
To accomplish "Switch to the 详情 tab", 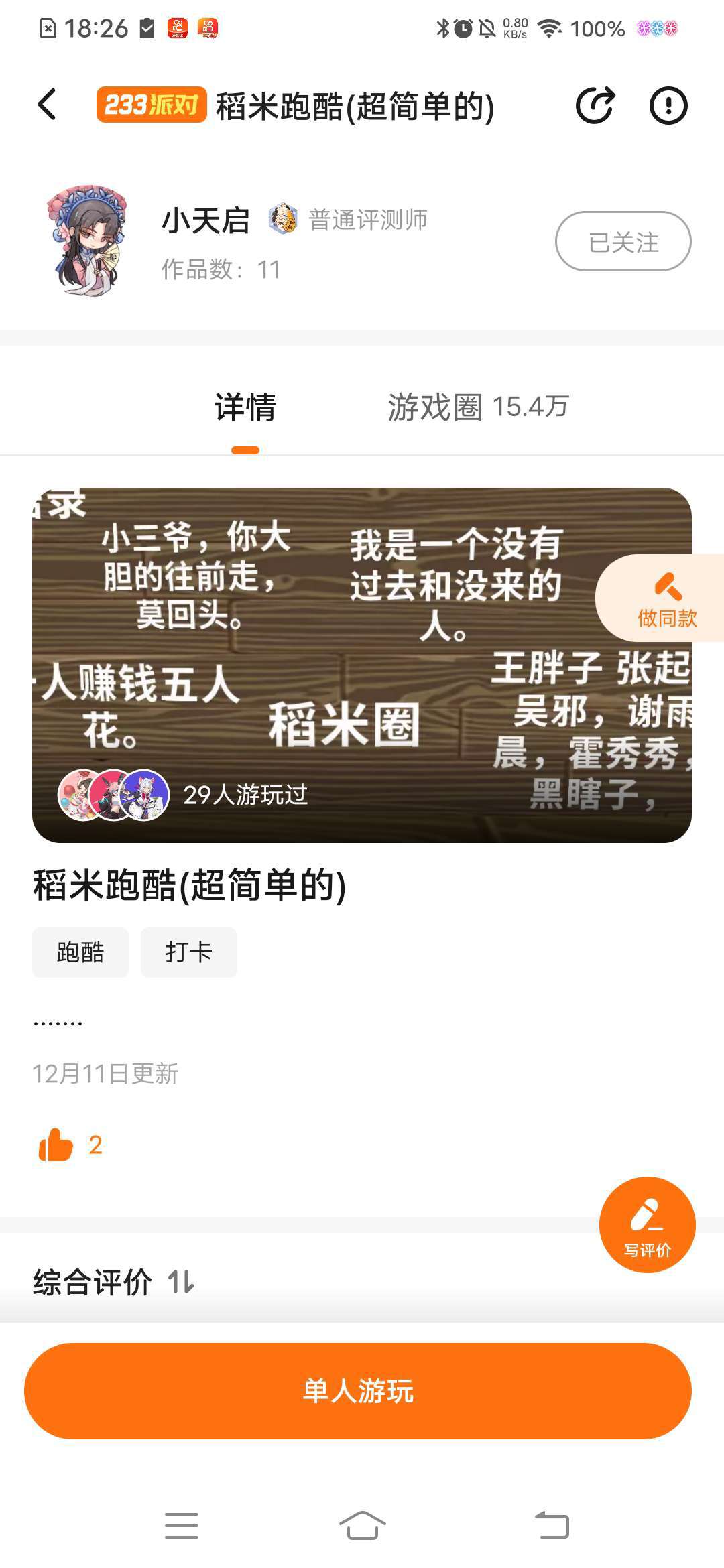I will (245, 407).
